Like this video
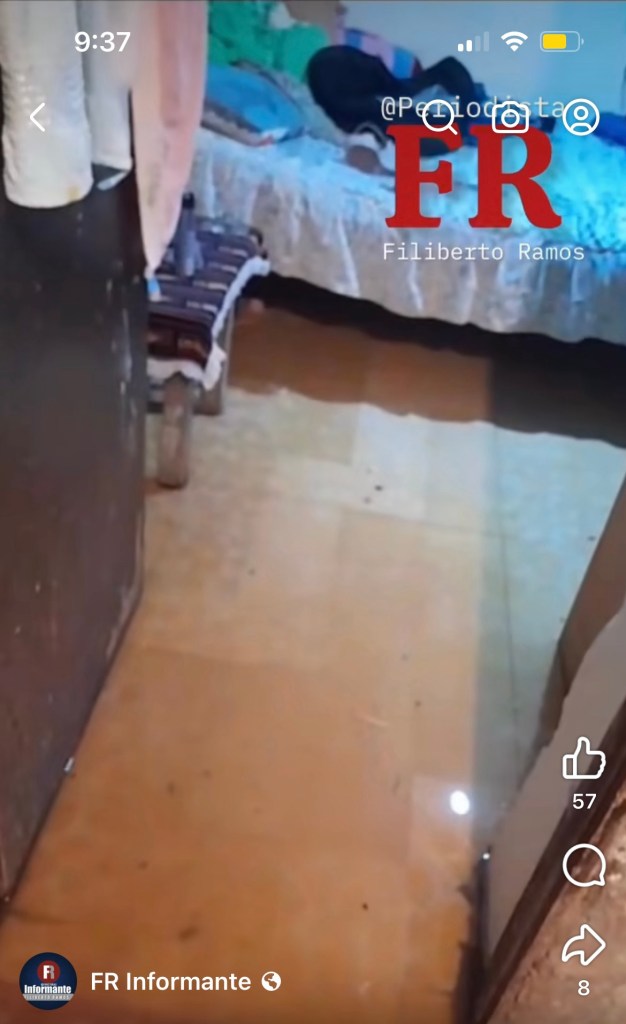Image resolution: width=626 pixels, height=1024 pixels. click(x=584, y=759)
